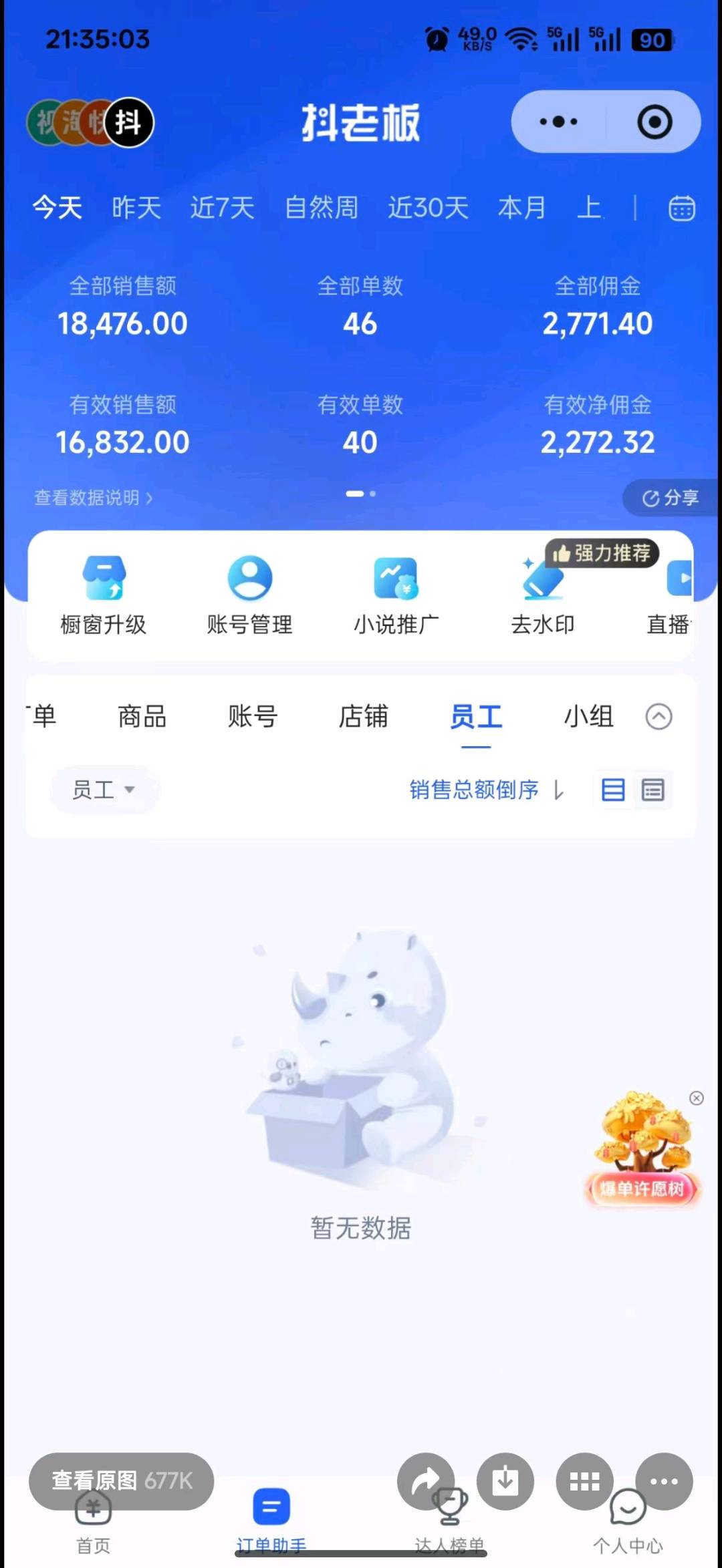Change sort order 销售总额倒序
Screen dimensions: 722x1568
tap(486, 790)
